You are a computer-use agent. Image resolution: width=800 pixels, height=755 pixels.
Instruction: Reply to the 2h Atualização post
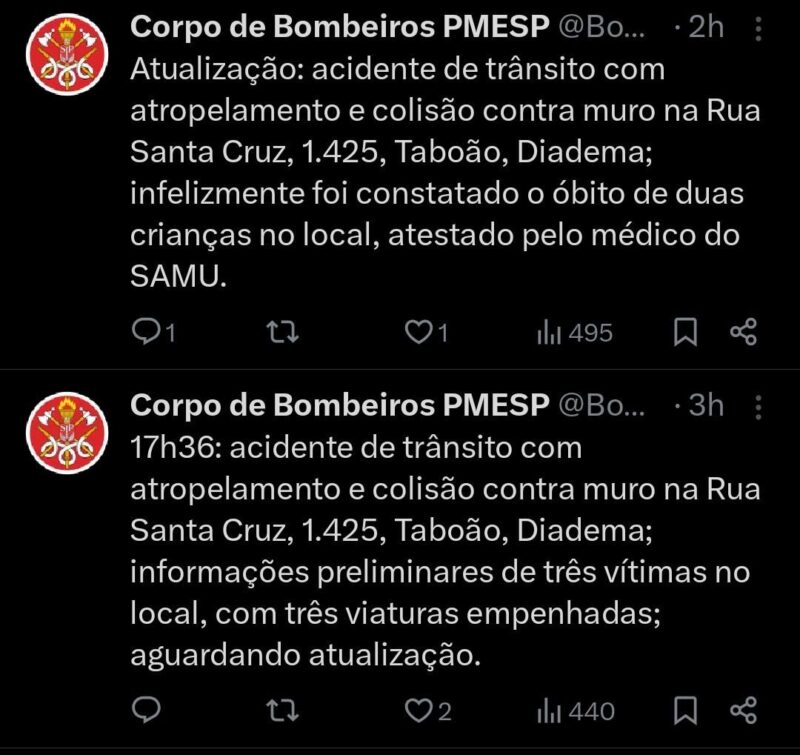coord(146,332)
